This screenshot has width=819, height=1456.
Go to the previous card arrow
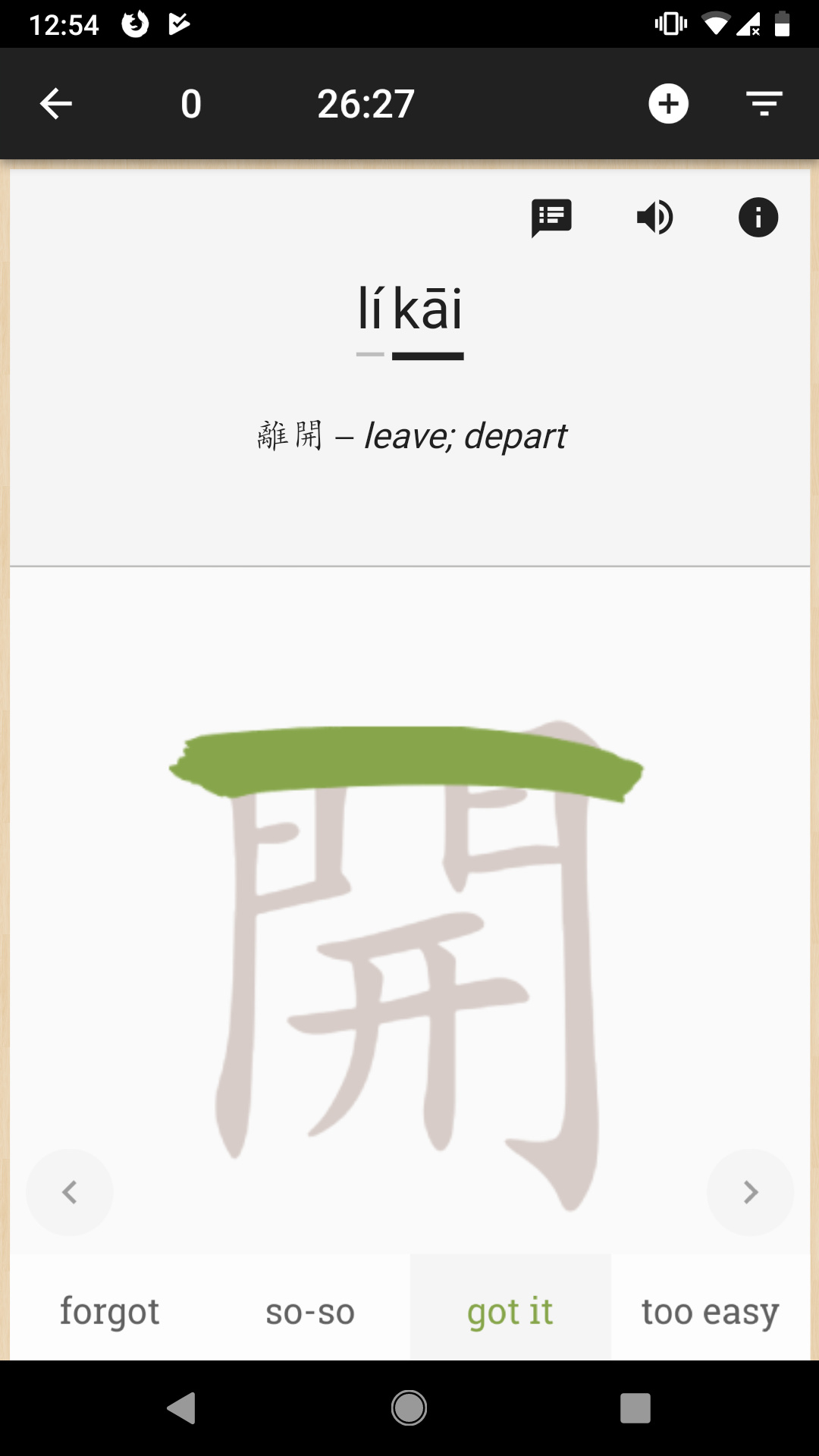pos(70,1192)
